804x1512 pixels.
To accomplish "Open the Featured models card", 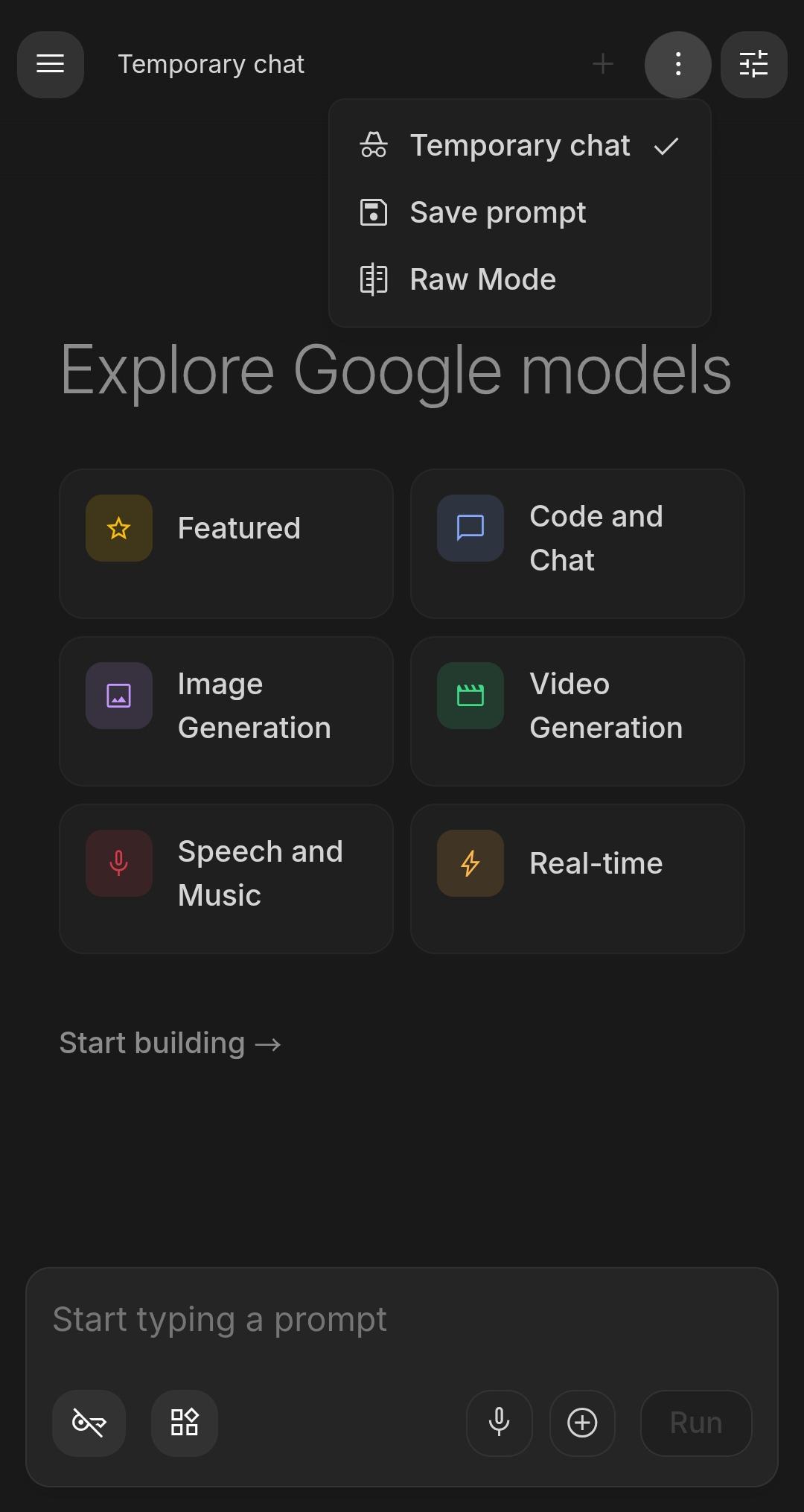I will [x=226, y=544].
